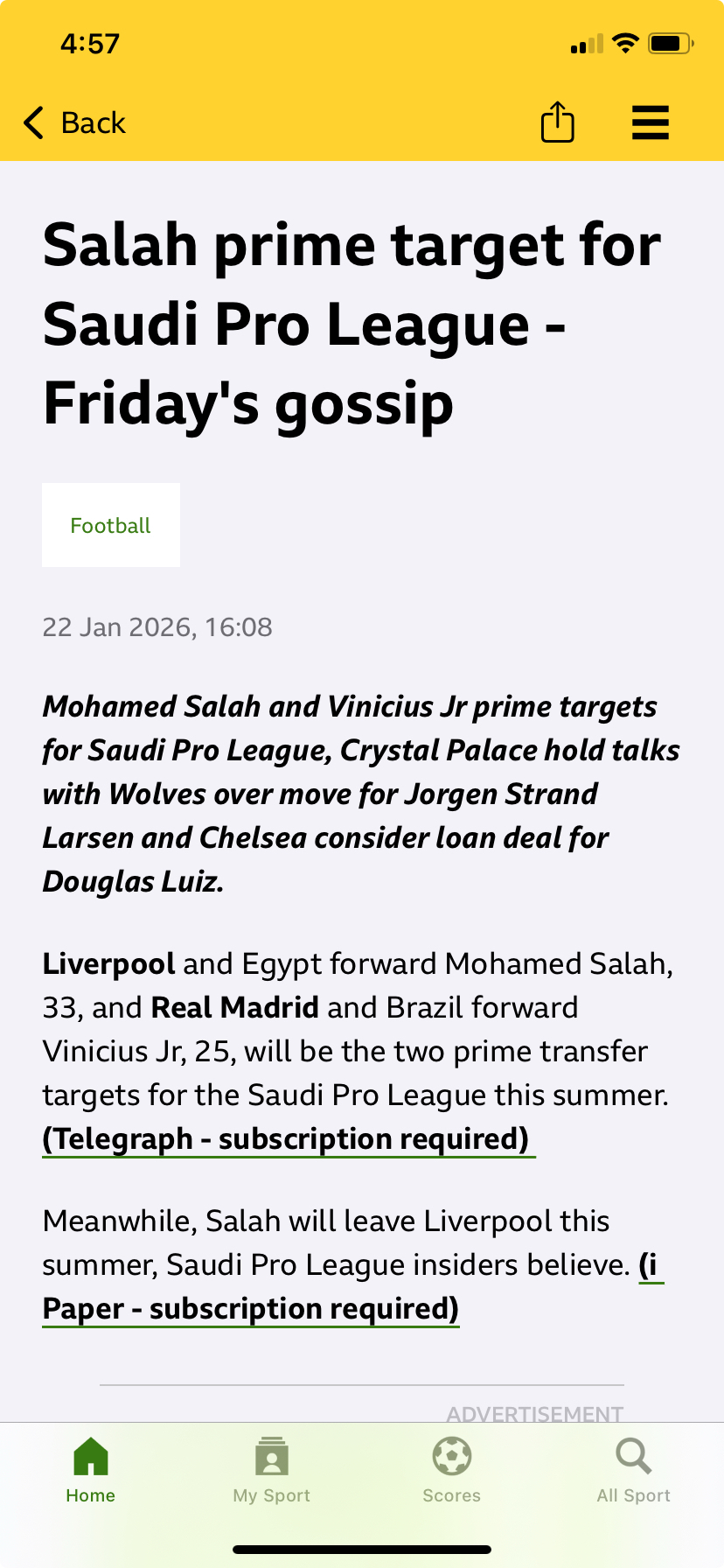Open the Telegraph subscription required link
724x1568 pixels.
pyautogui.click(x=286, y=1138)
